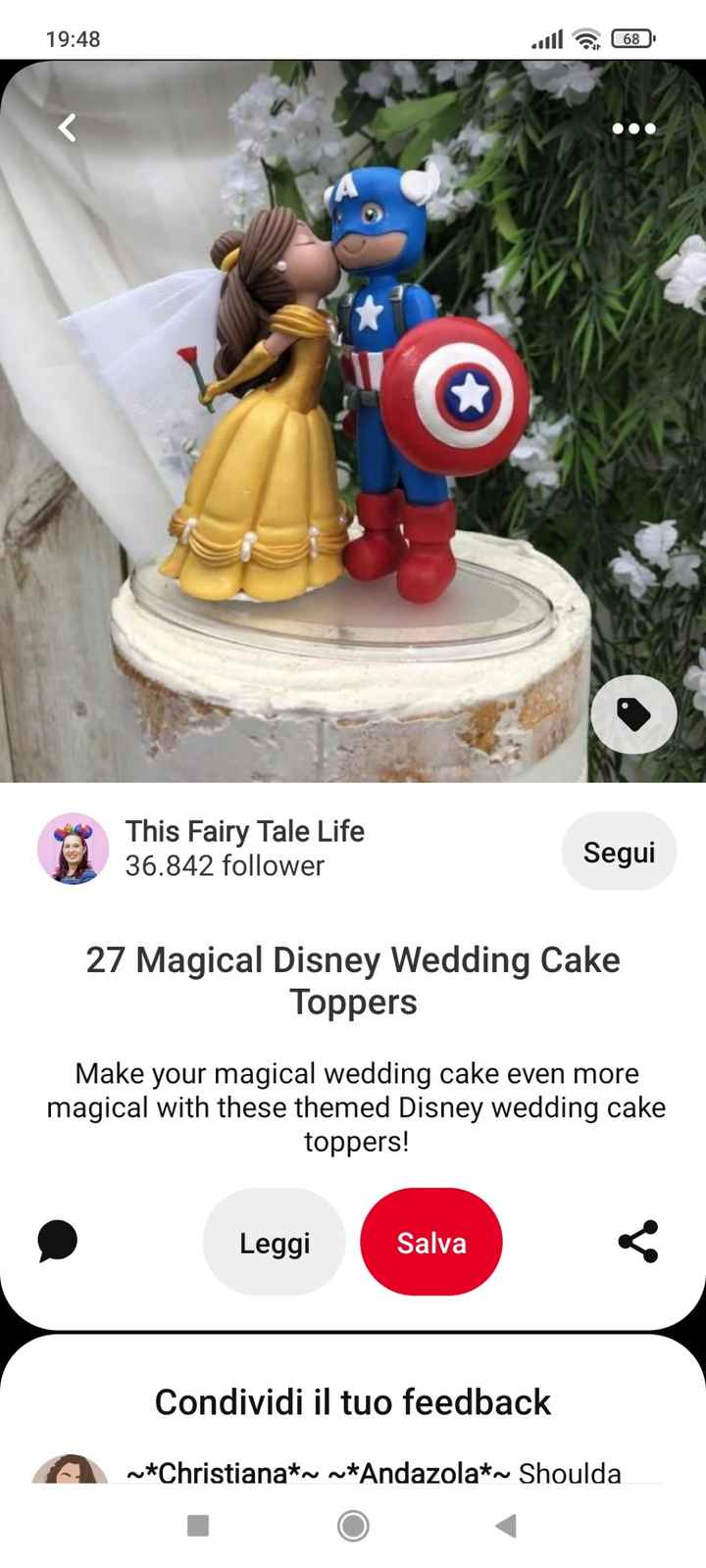
Task: Open the comments speech bubble
Action: pyautogui.click(x=58, y=1241)
